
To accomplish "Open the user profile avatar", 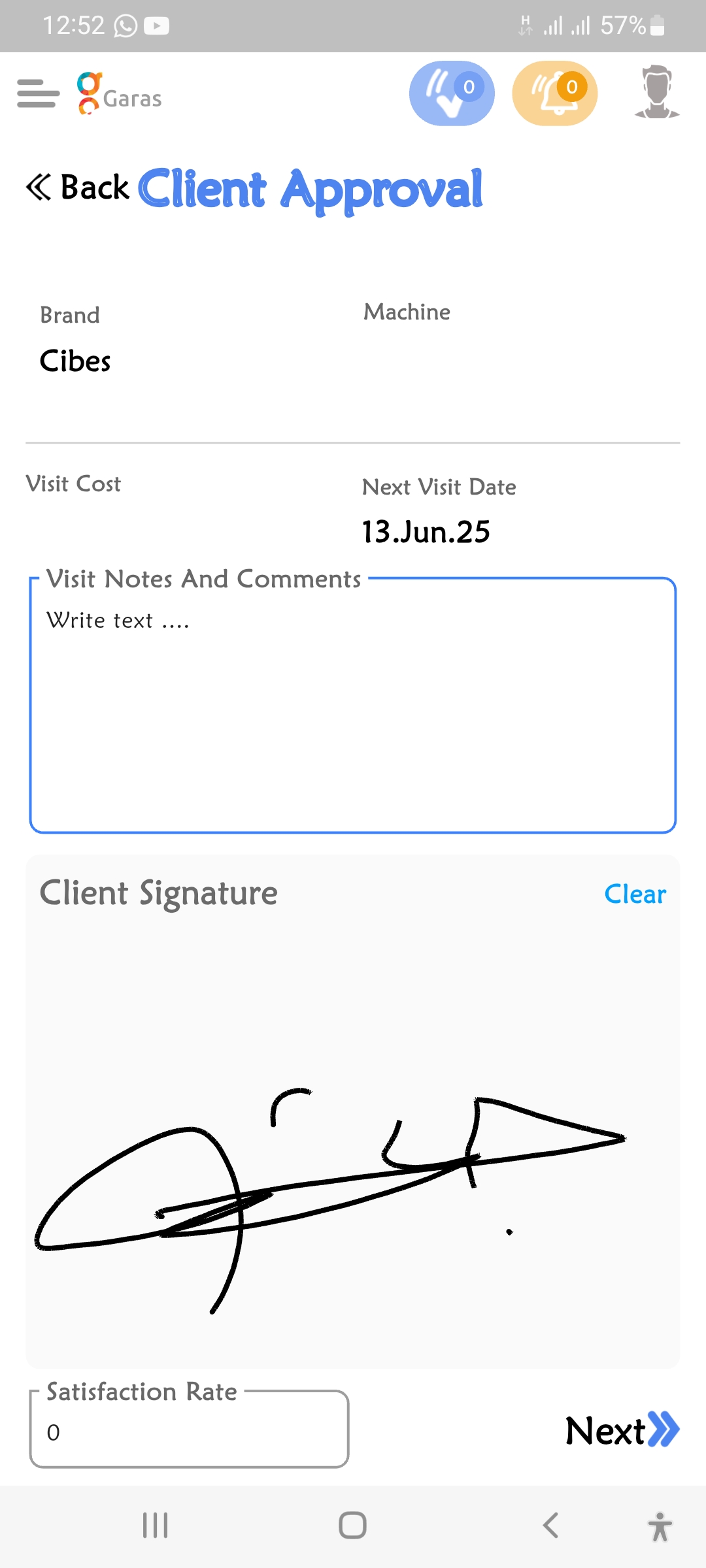I will [656, 93].
